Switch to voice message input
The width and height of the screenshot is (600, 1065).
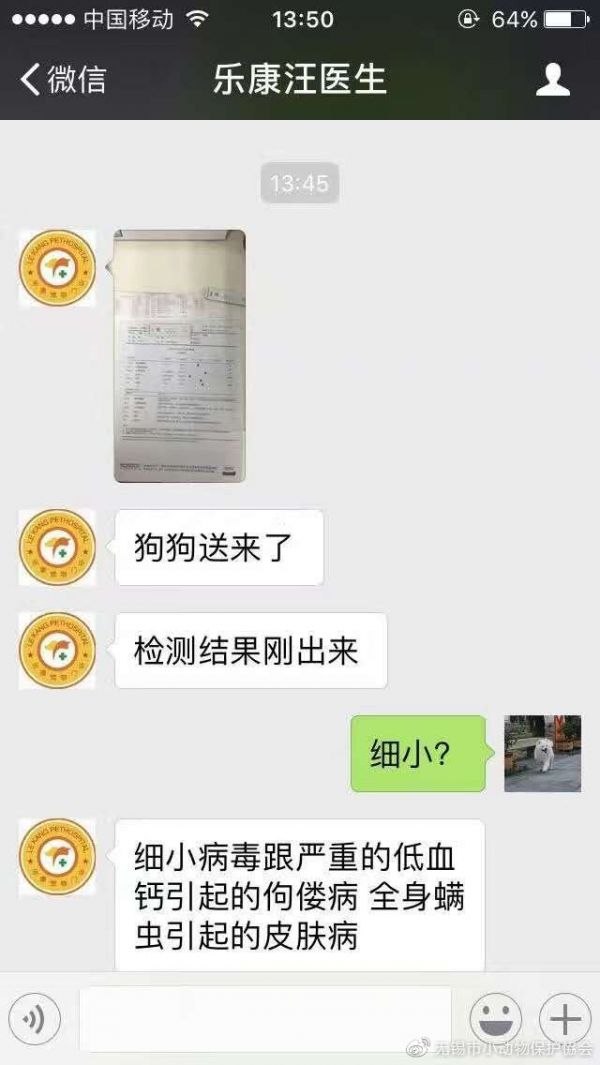tap(35, 1020)
